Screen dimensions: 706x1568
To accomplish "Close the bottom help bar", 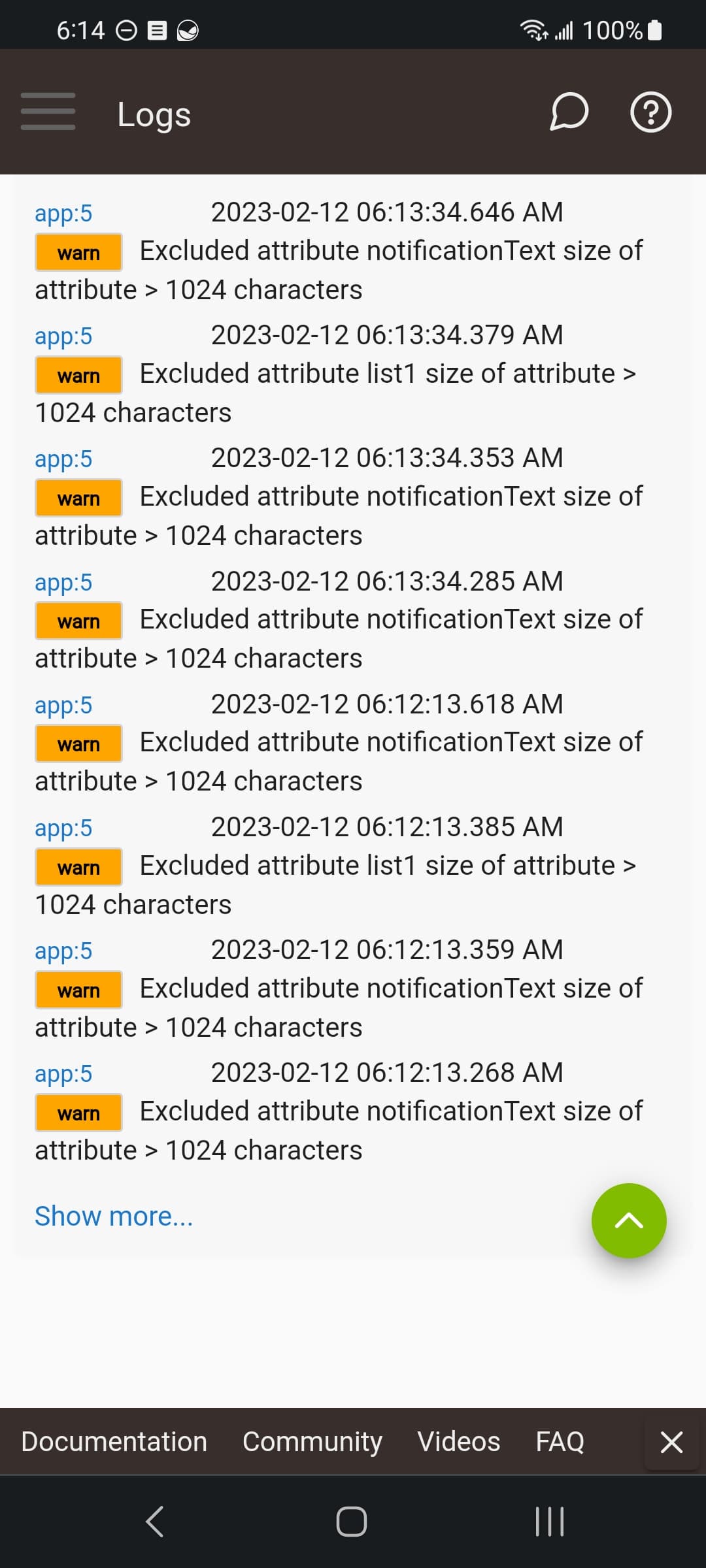I will [671, 1442].
